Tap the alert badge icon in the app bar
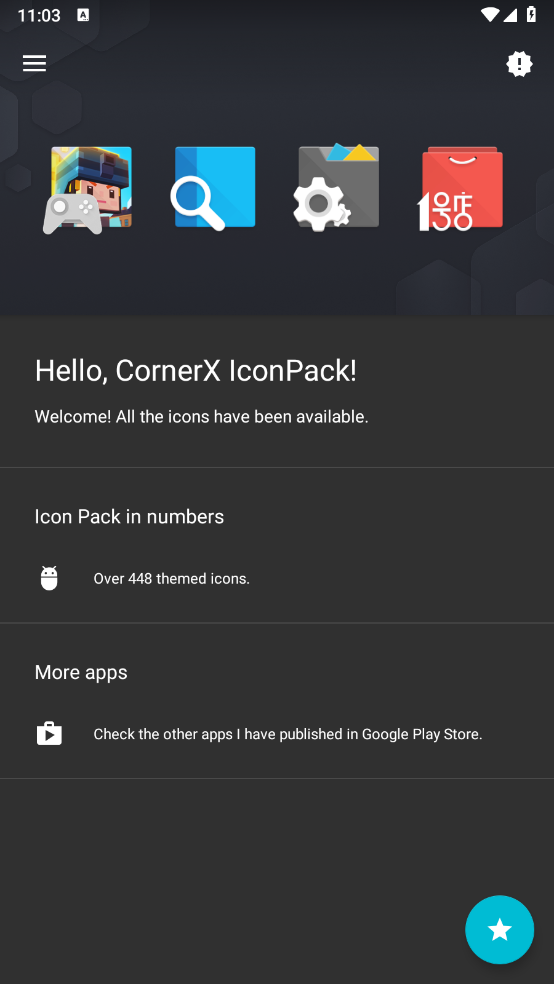The height and width of the screenshot is (984, 554). pos(519,64)
